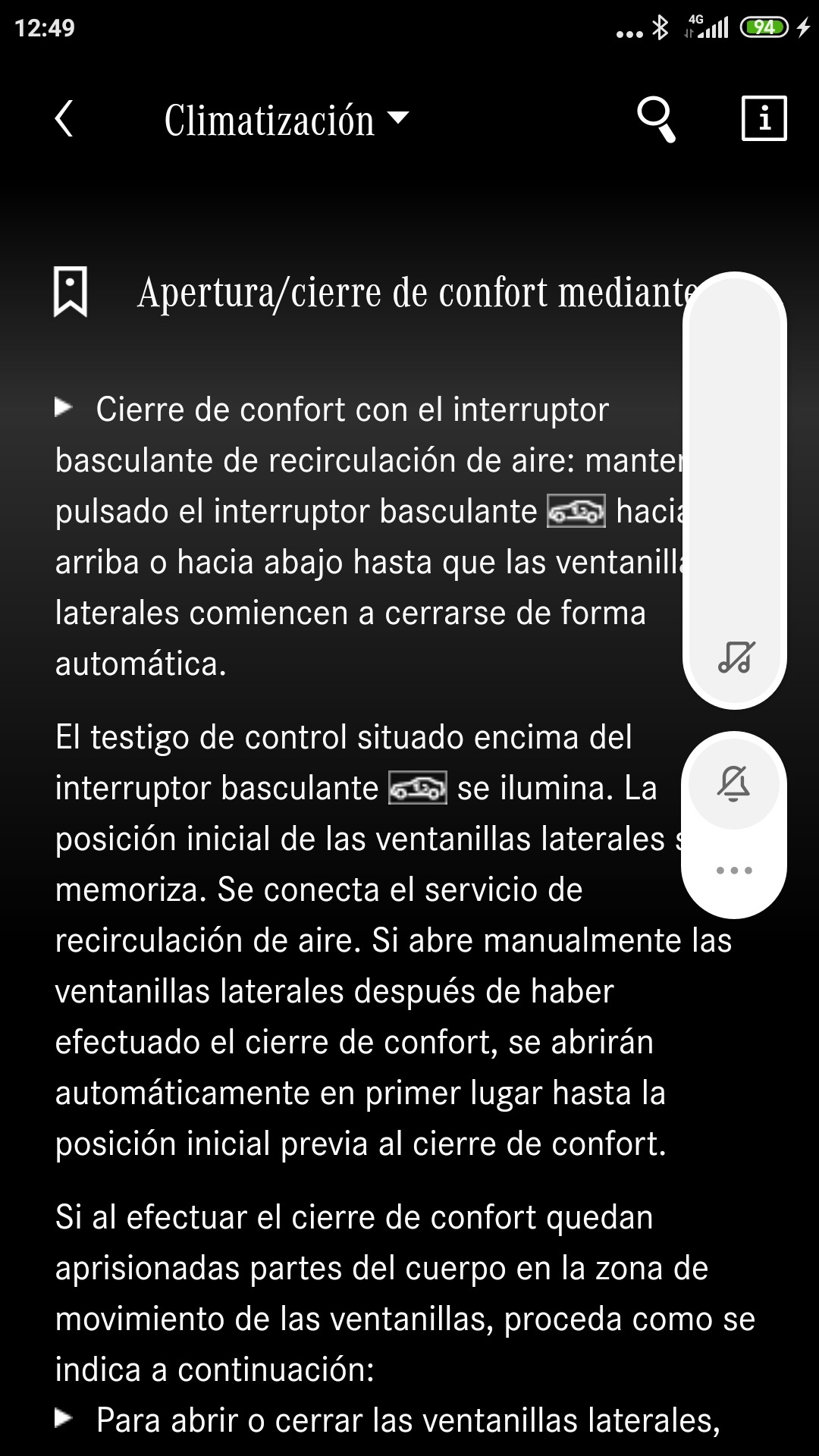Open the info icon
Image resolution: width=819 pixels, height=1456 pixels.
764,119
